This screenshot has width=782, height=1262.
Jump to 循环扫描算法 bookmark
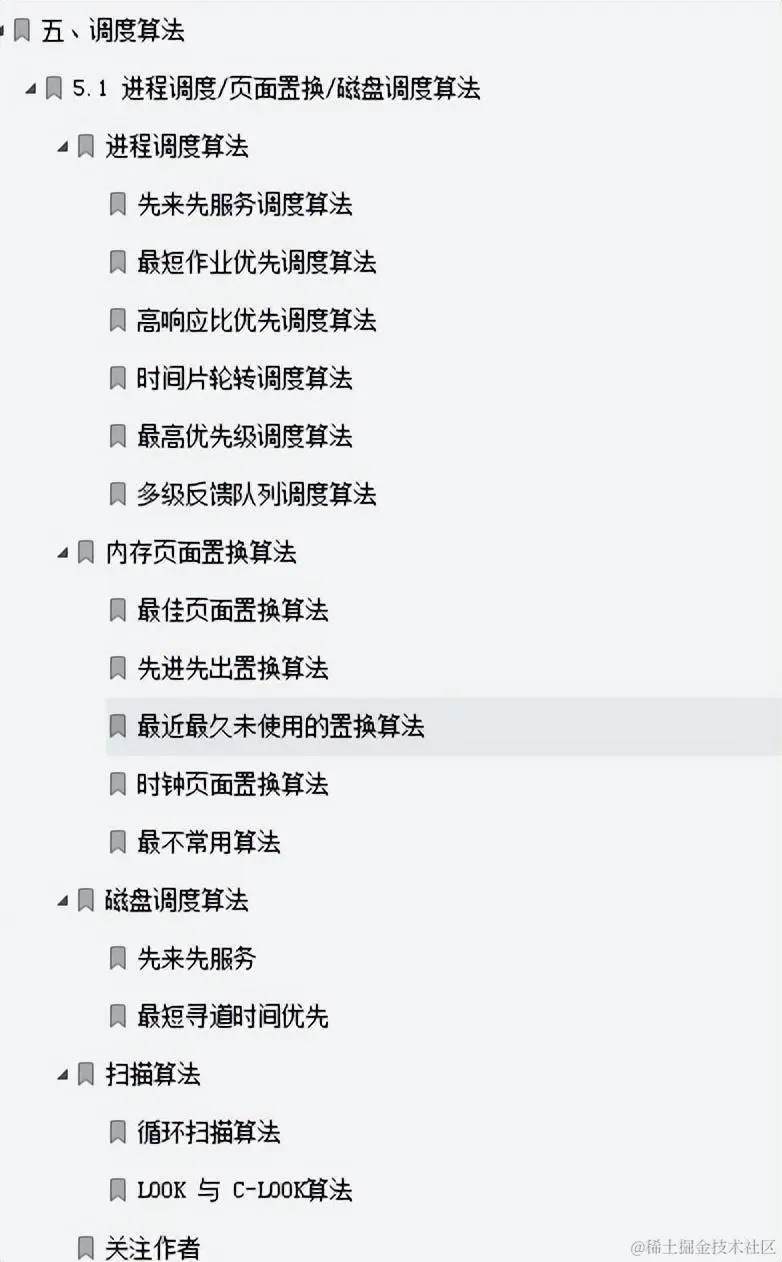(208, 1133)
